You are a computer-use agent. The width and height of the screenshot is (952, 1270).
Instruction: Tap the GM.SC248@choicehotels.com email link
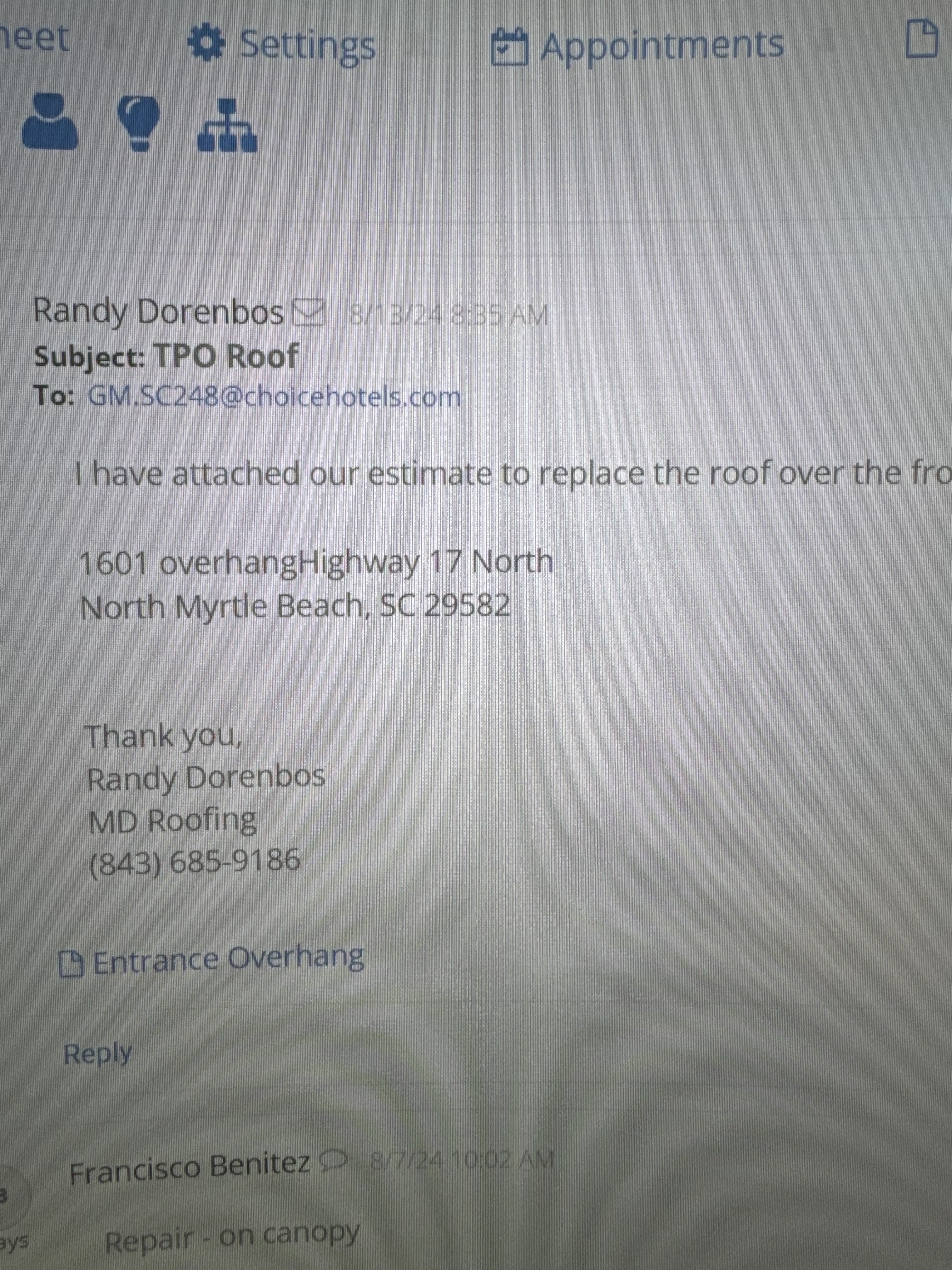(x=274, y=397)
